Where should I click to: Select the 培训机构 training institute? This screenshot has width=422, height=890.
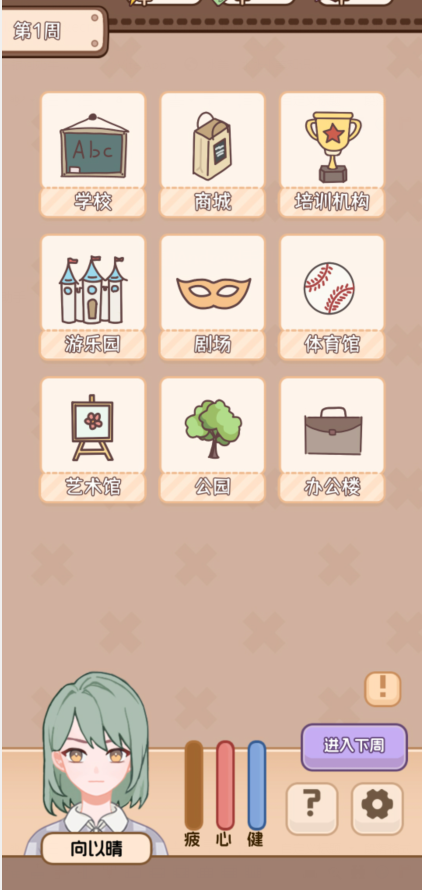click(332, 154)
